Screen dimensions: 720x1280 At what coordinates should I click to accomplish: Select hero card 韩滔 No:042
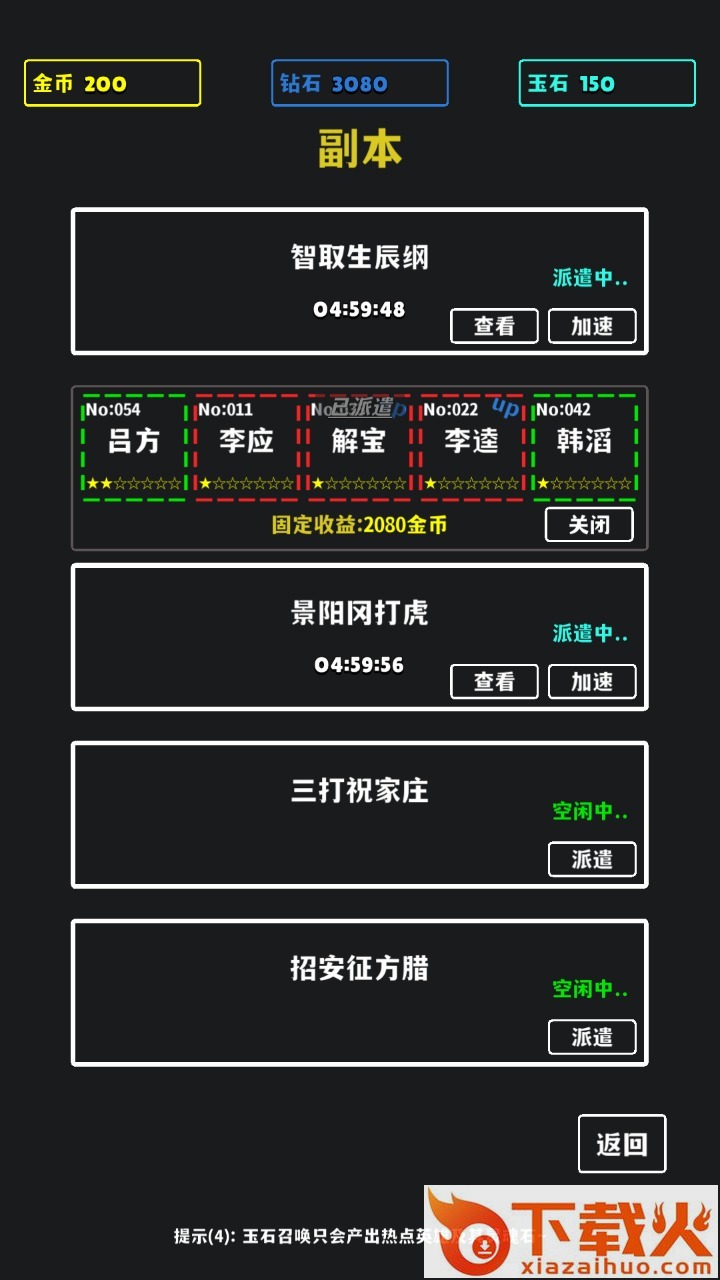point(585,443)
